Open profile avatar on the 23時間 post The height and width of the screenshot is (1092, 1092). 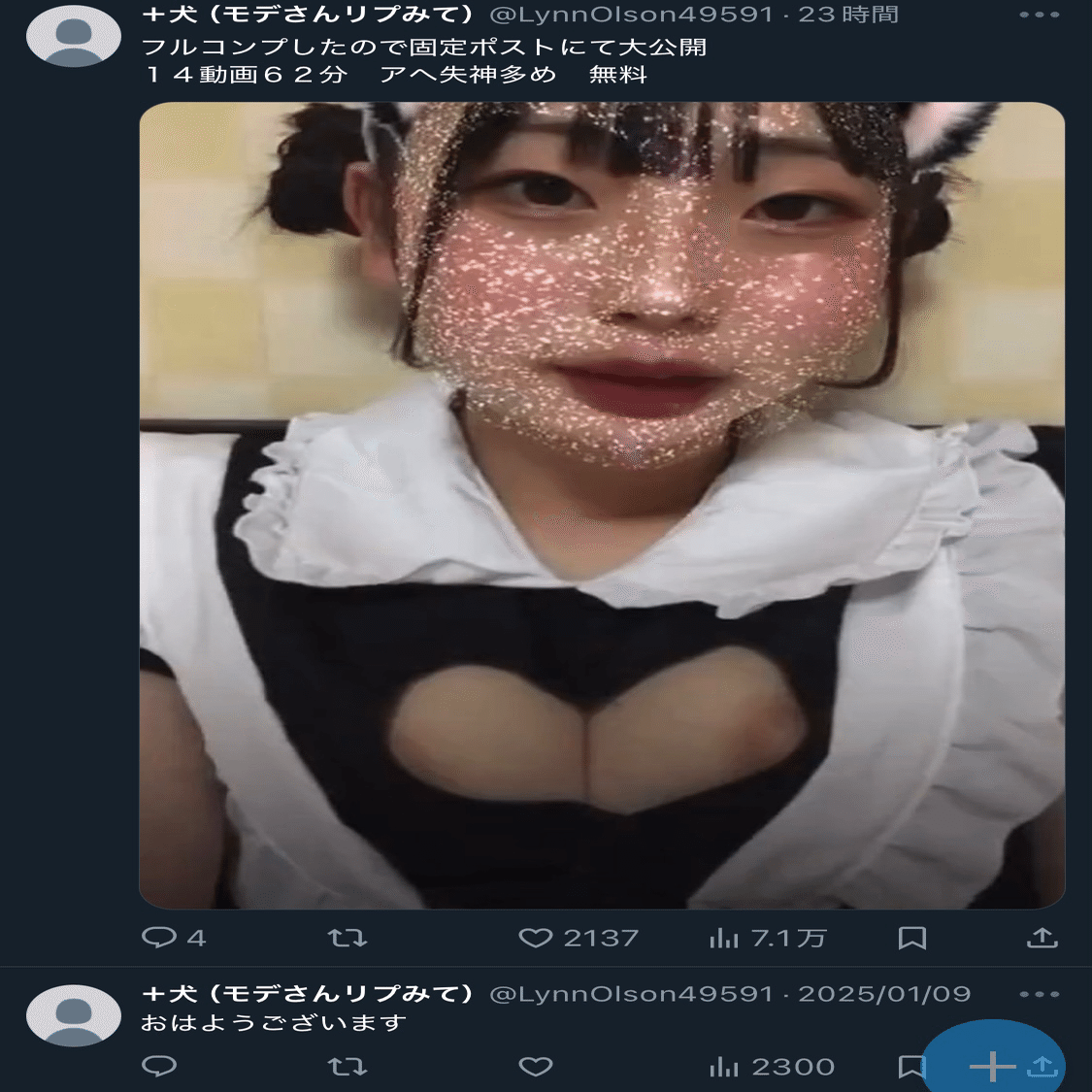pyautogui.click(x=74, y=36)
